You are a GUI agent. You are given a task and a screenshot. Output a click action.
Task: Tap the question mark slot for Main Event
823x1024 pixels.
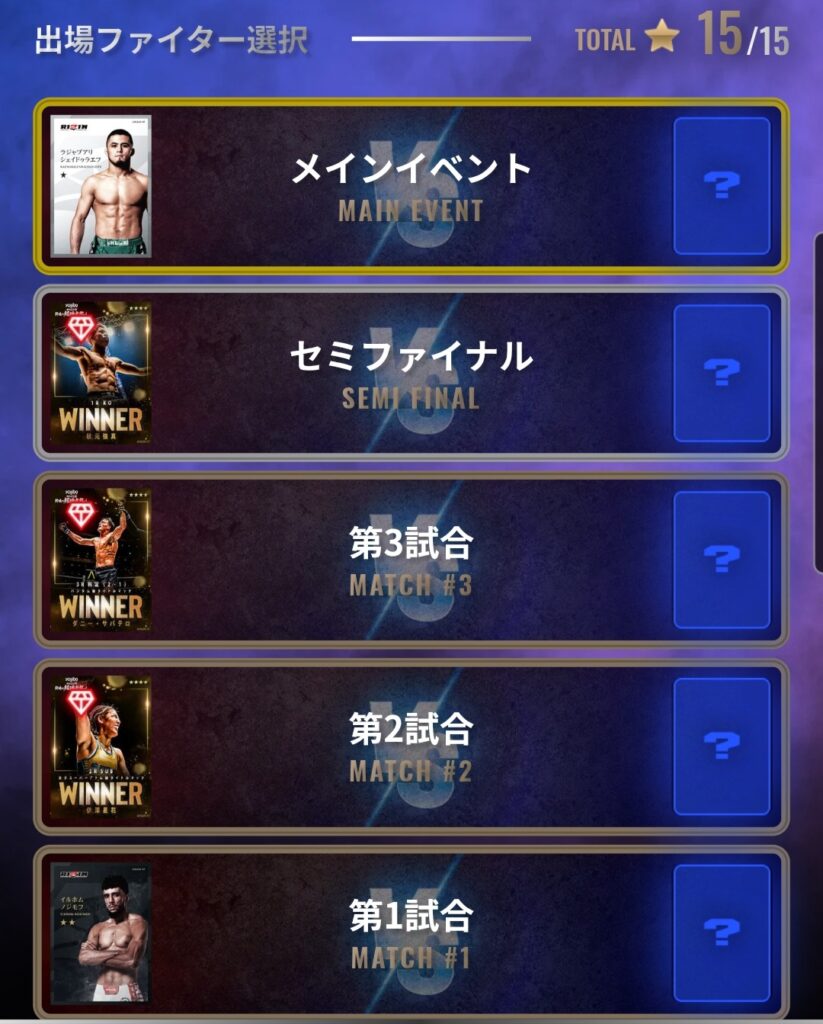[721, 186]
